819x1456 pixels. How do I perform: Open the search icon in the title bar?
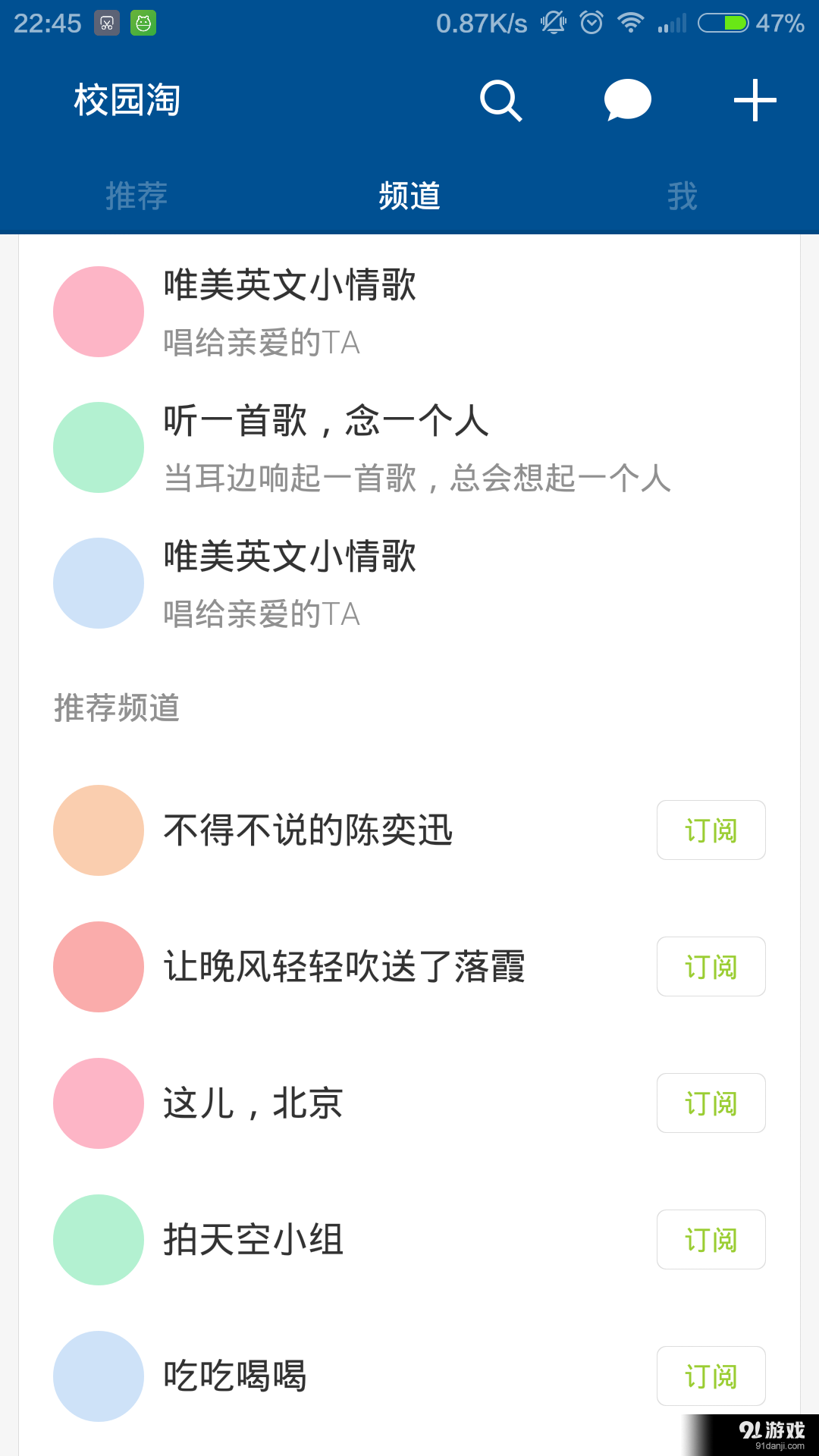point(500,99)
